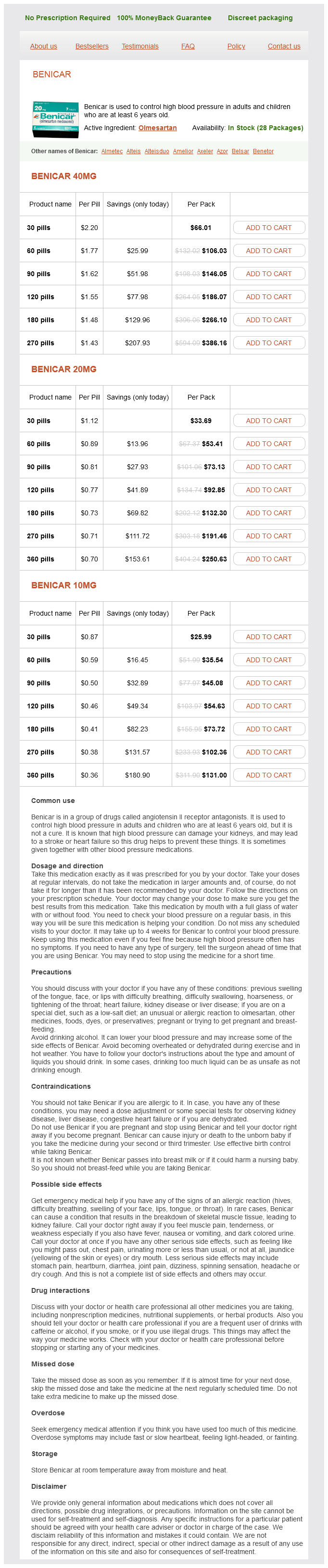The image size is (328, 1568).
Task: Add Benicar 40mg 90 pills to cart
Action: pos(269,274)
